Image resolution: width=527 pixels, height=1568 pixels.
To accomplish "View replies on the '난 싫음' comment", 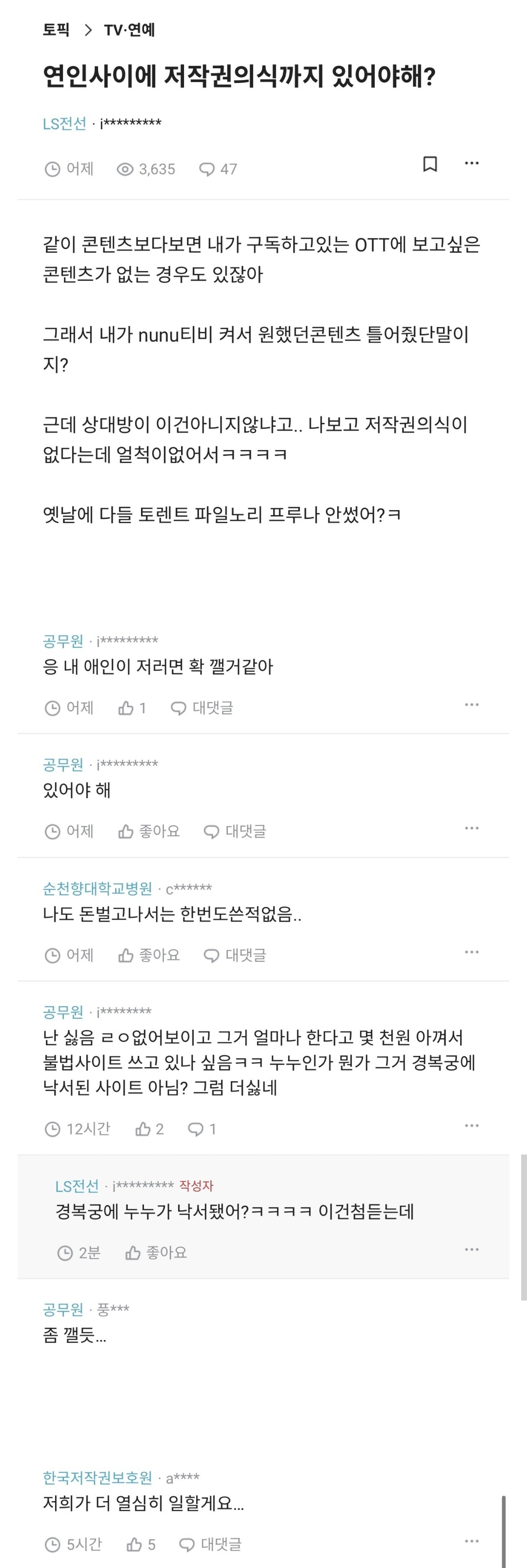I will point(202,1129).
